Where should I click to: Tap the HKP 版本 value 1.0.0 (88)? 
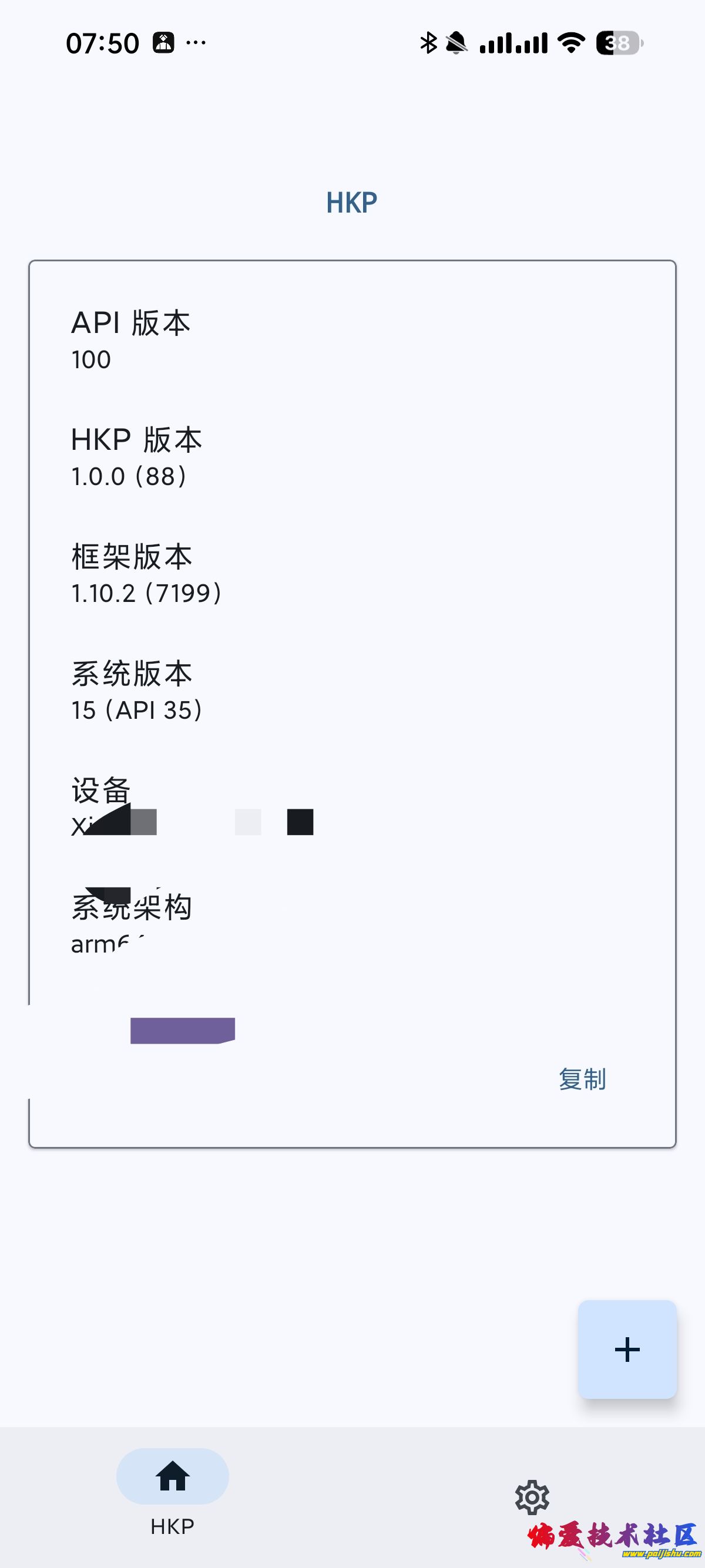point(136,457)
